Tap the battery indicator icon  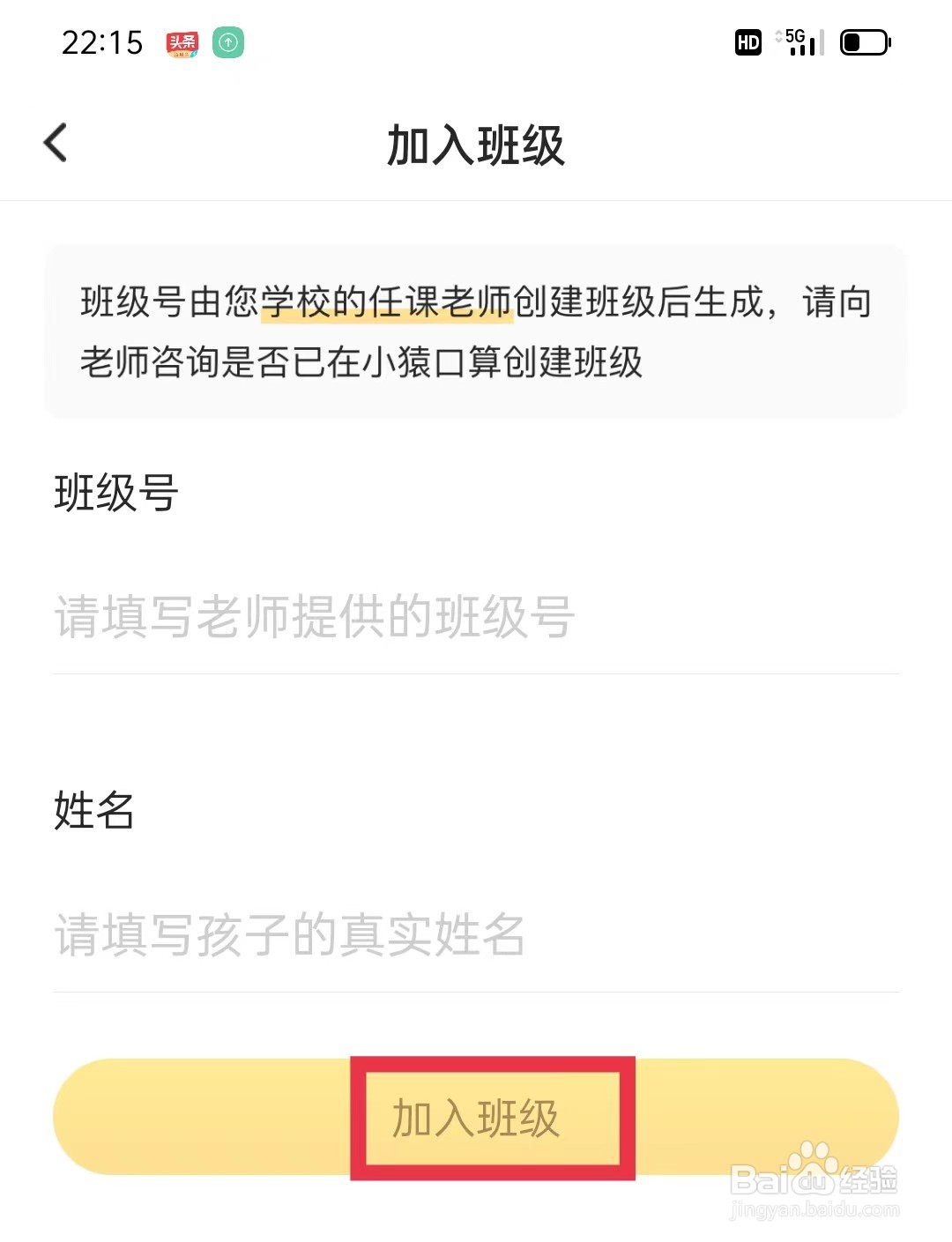point(864,42)
